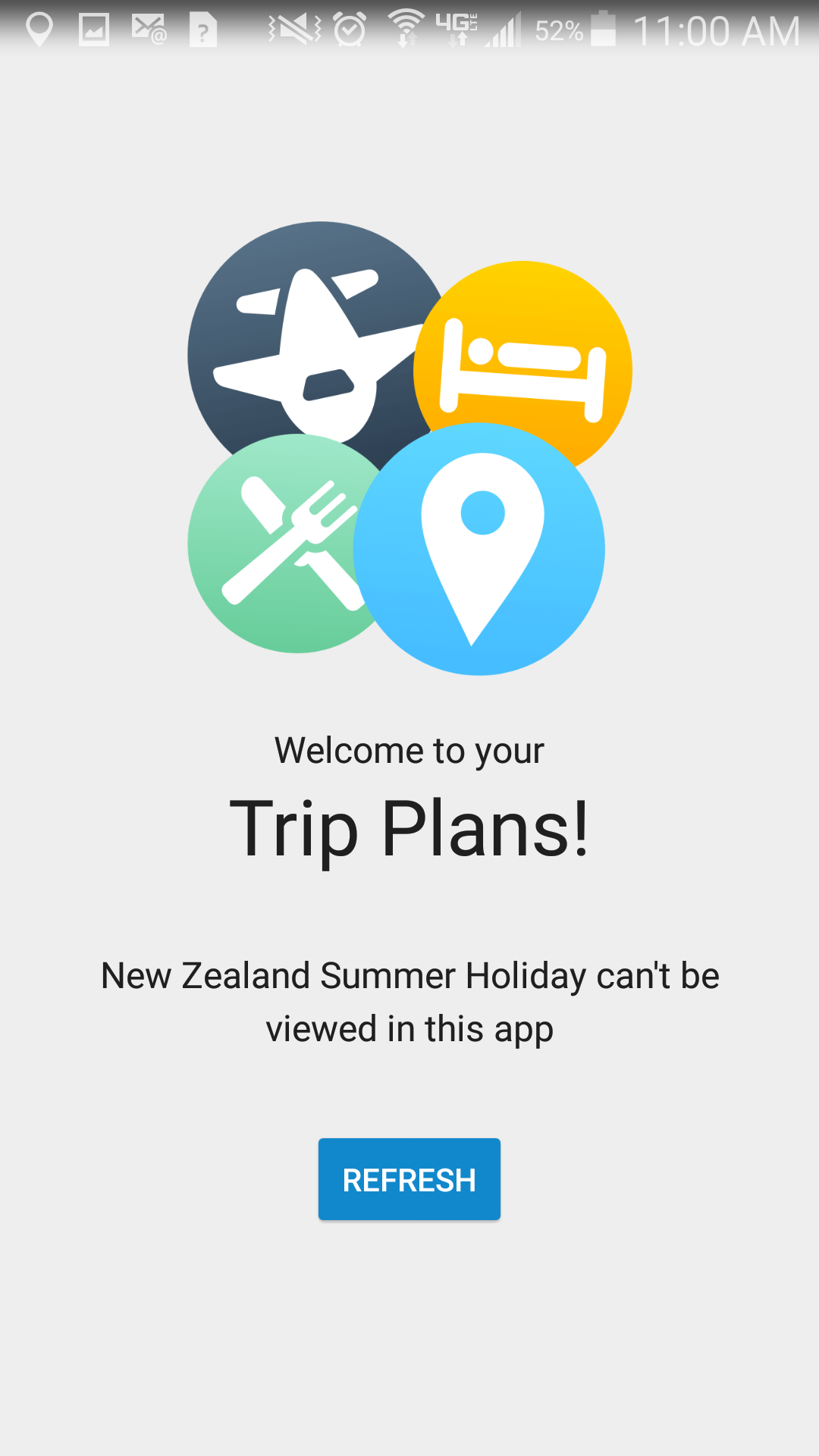The image size is (819, 1456).
Task: Tap the vibrate mode status icon
Action: (292, 30)
